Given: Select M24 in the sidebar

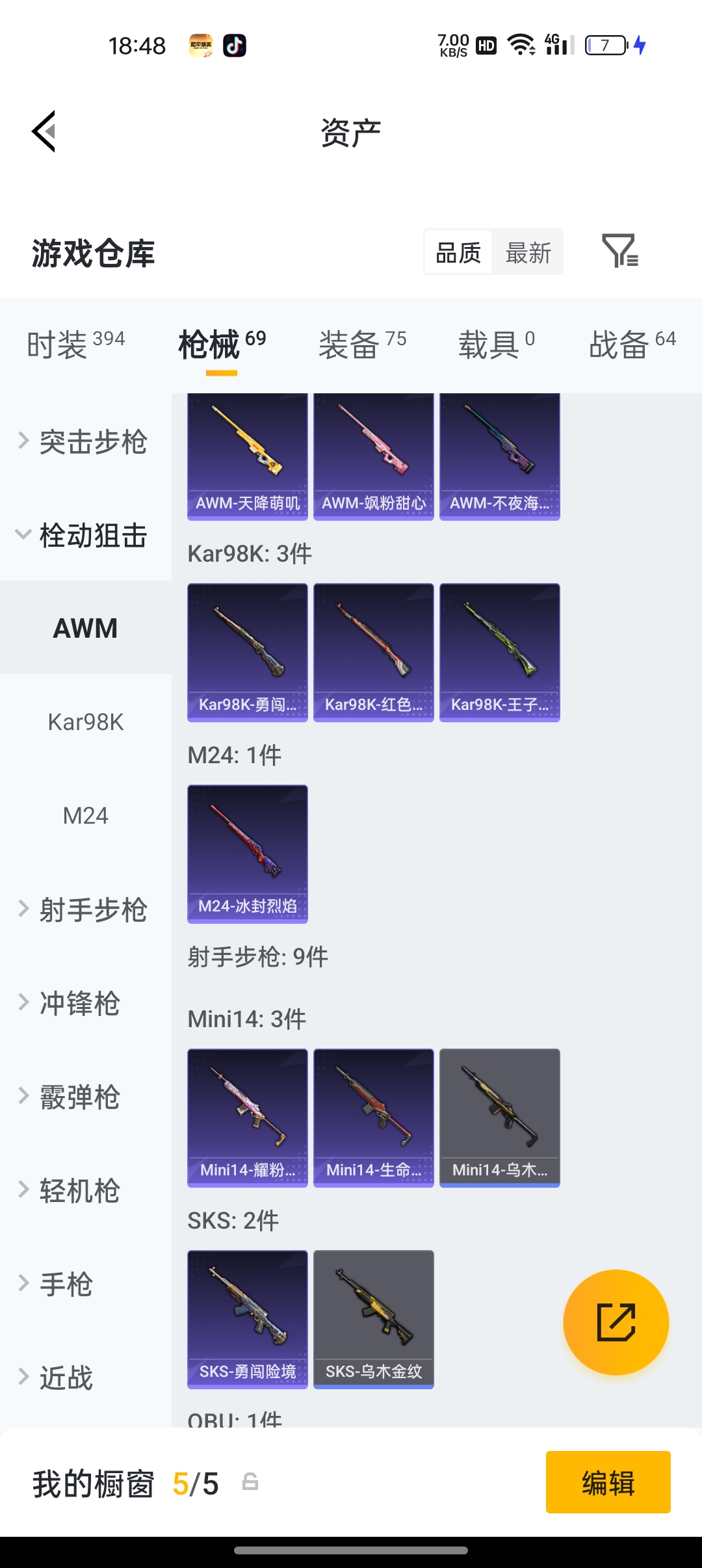Looking at the screenshot, I should click(x=86, y=816).
